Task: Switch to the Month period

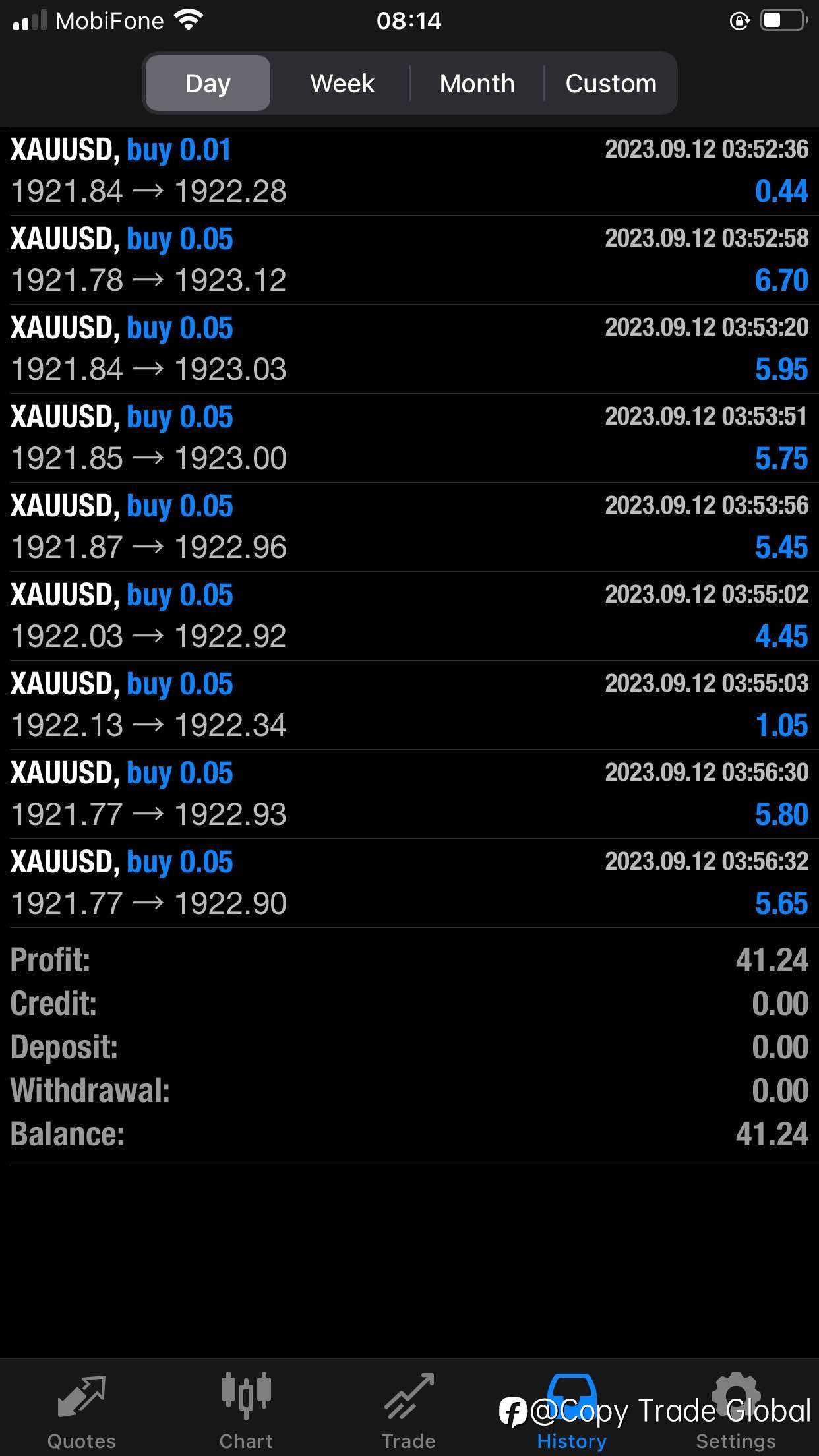Action: 477,83
